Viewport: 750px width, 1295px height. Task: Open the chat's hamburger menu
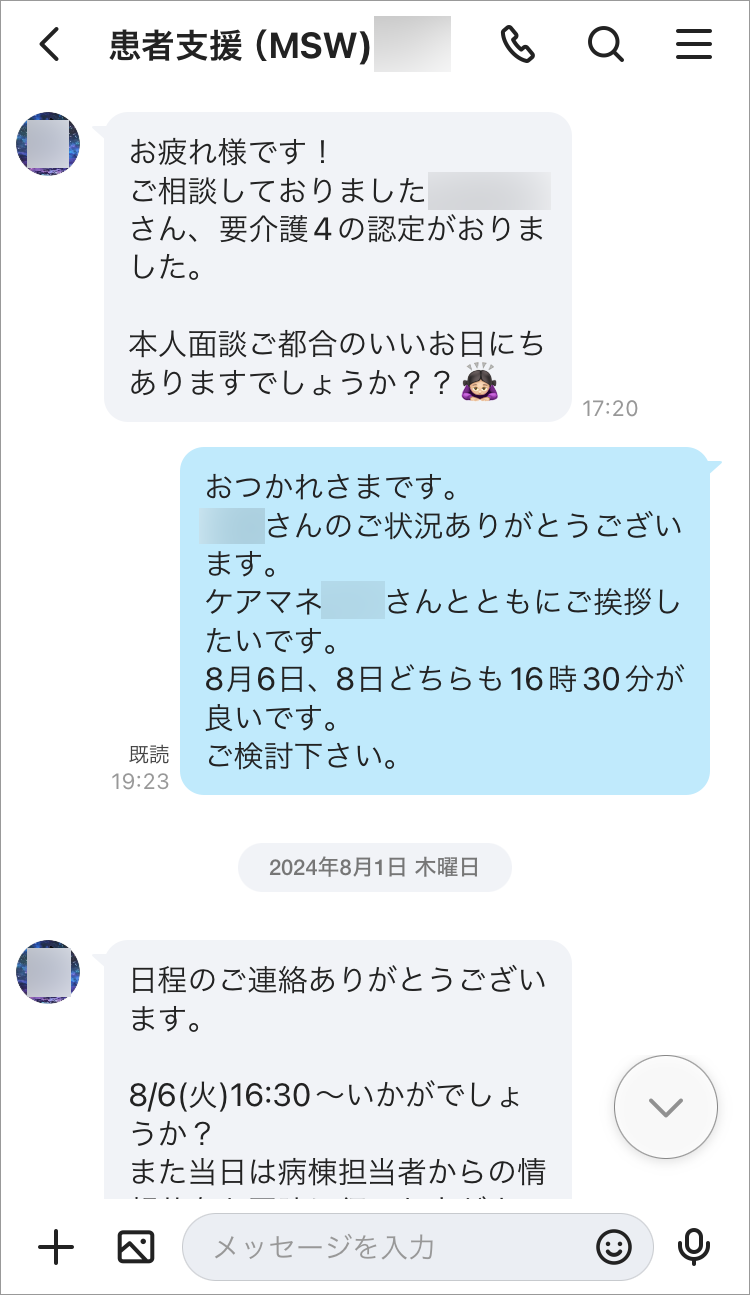coord(693,45)
